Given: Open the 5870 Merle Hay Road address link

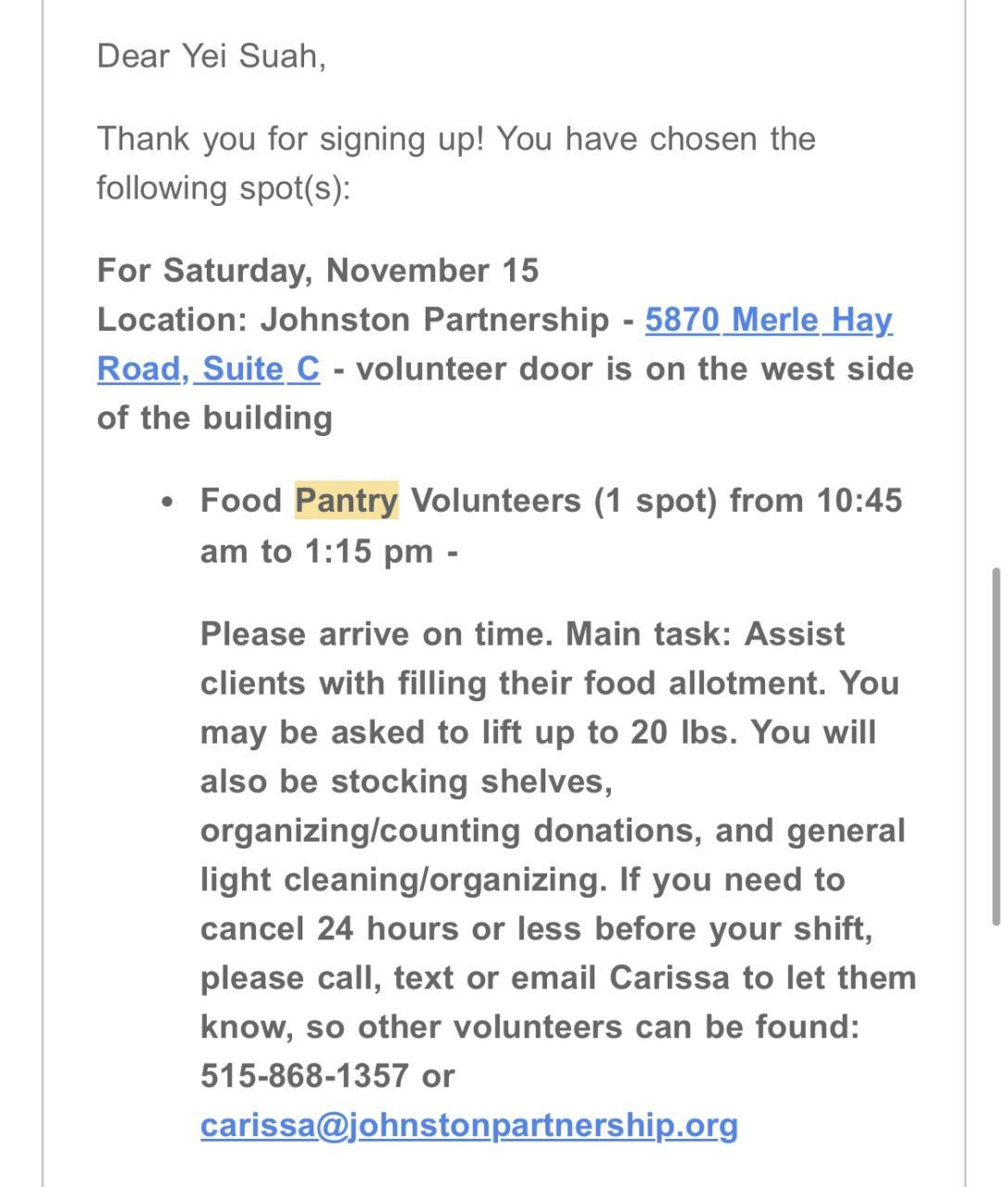Looking at the screenshot, I should click(x=768, y=320).
